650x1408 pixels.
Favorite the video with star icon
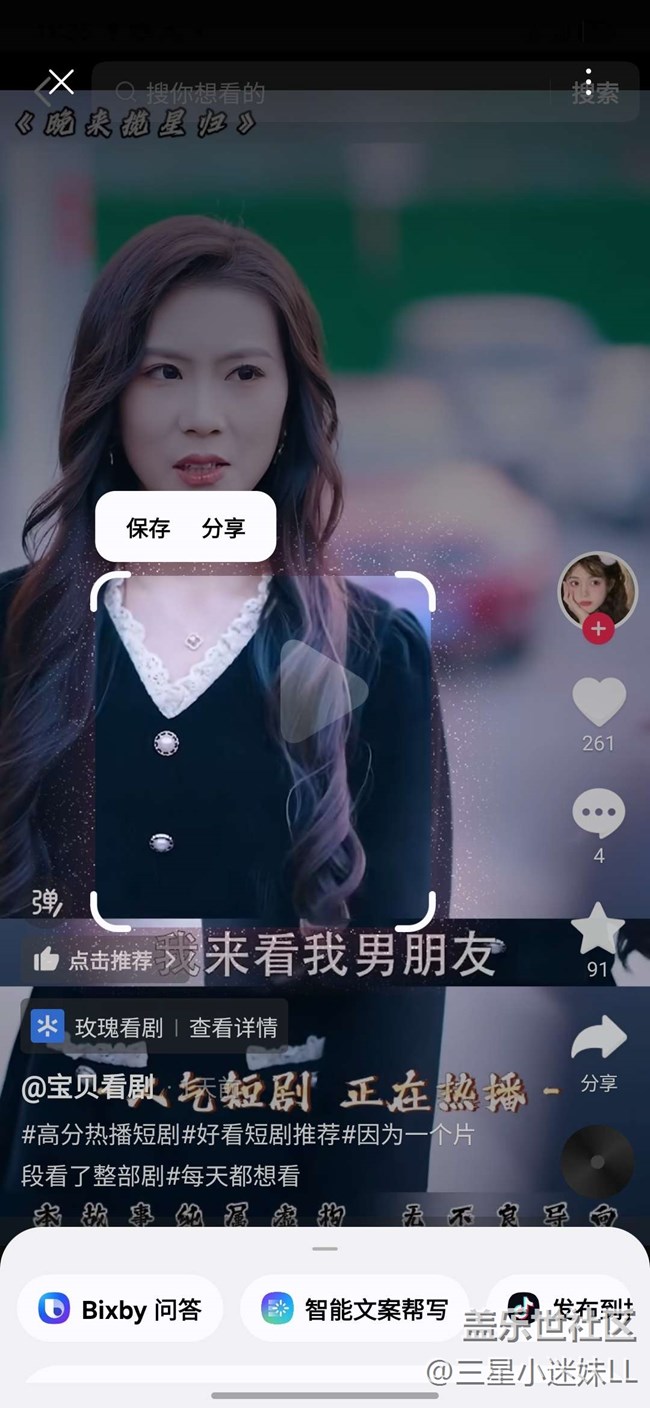[x=597, y=929]
